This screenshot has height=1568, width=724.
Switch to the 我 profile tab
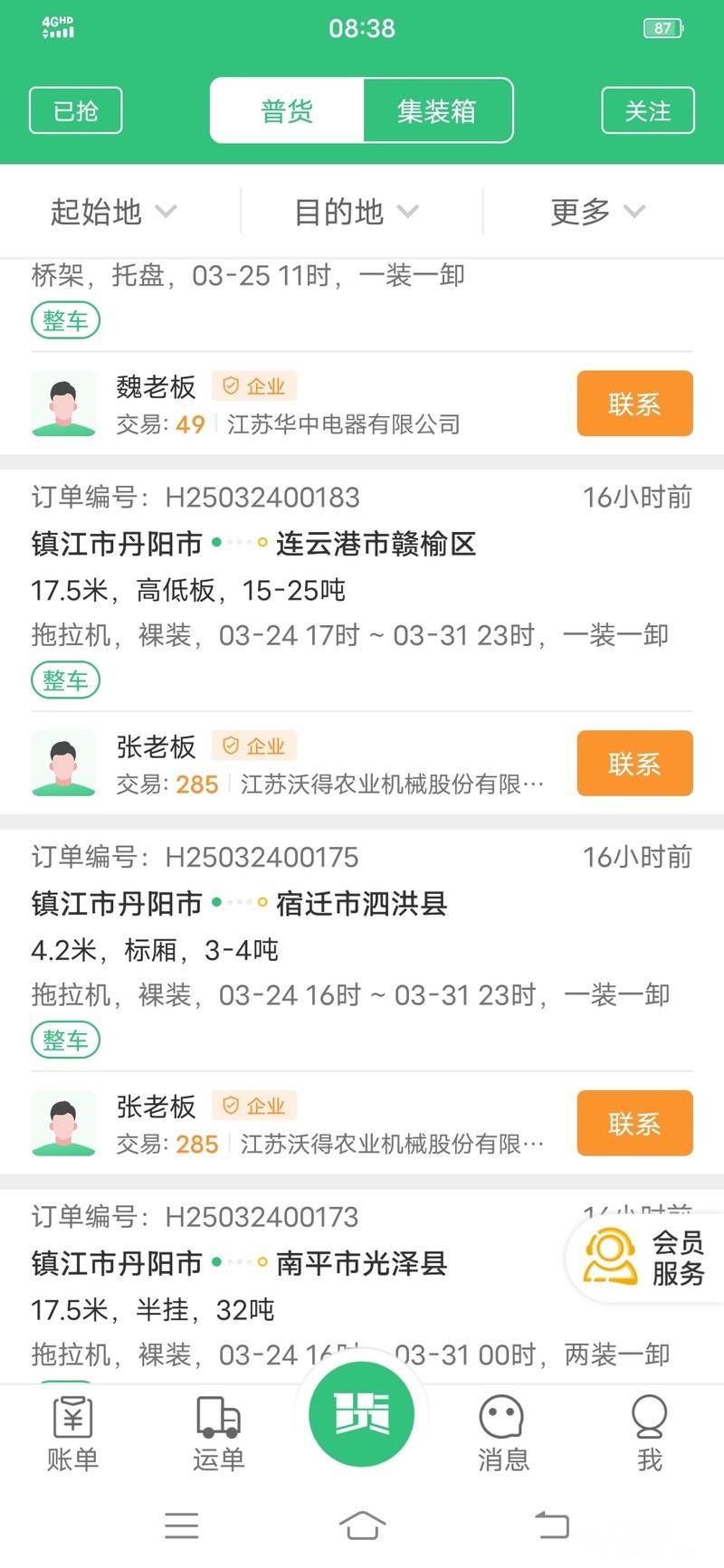tap(649, 1434)
